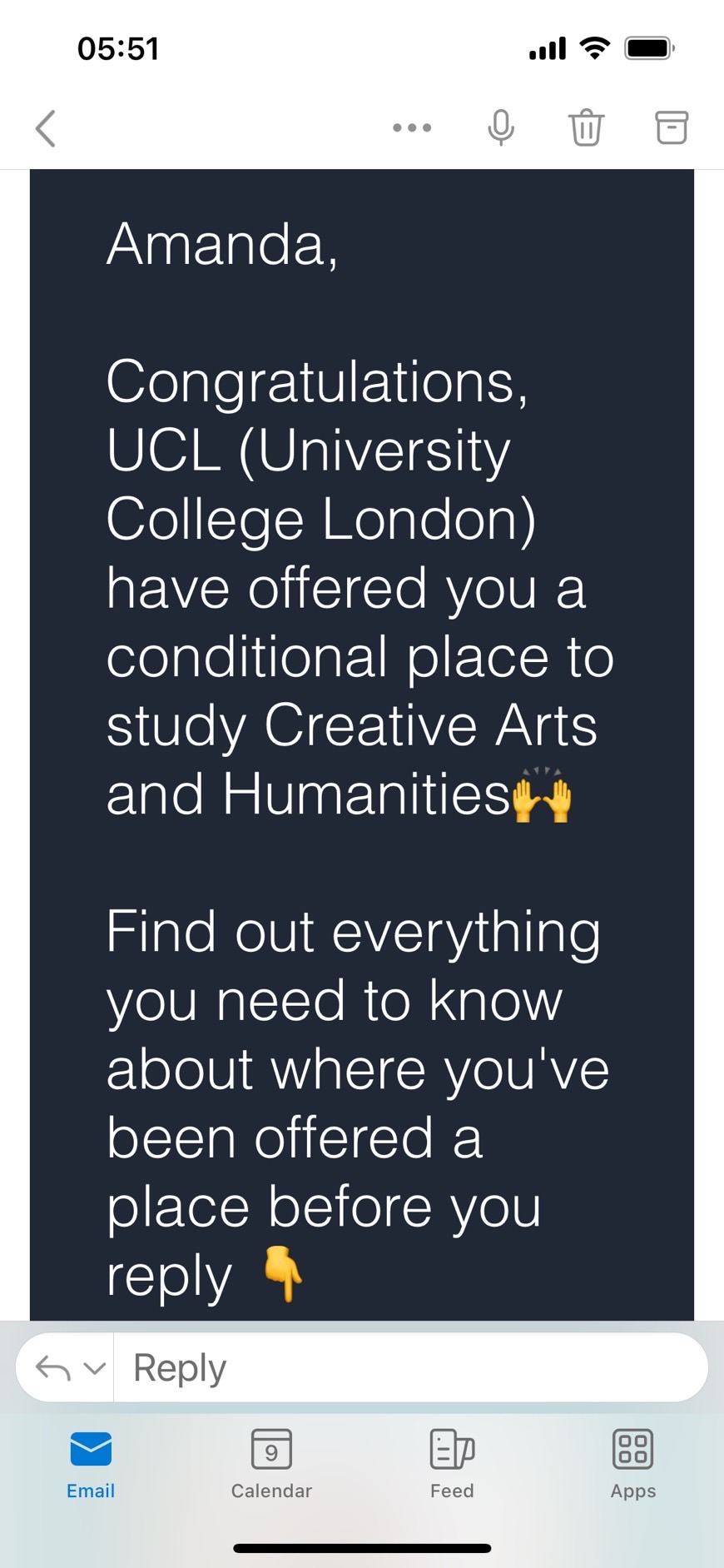
Task: Open the Feed tab
Action: click(x=452, y=1464)
